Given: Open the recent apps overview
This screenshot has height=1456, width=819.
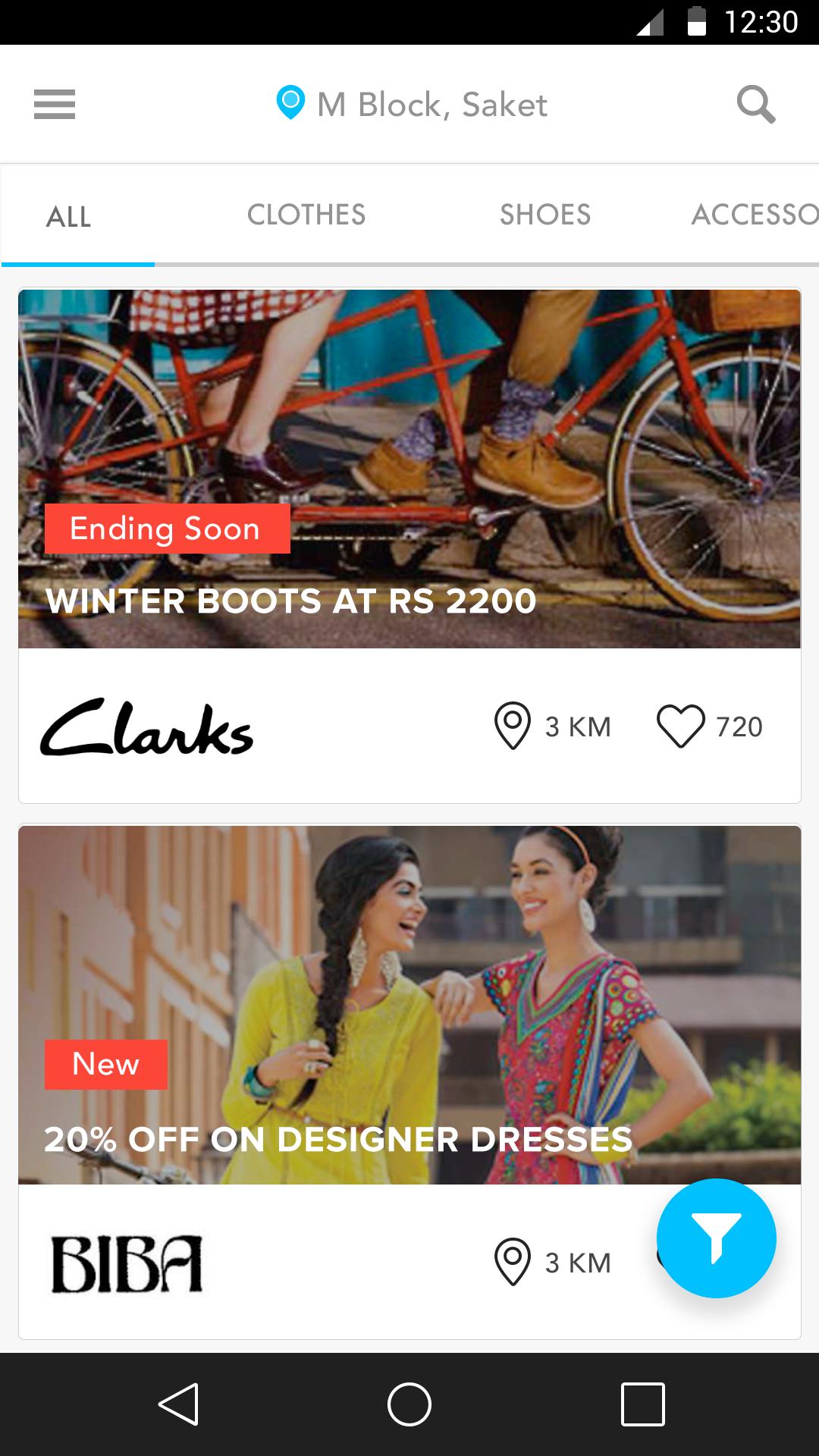Looking at the screenshot, I should pyautogui.click(x=642, y=1404).
